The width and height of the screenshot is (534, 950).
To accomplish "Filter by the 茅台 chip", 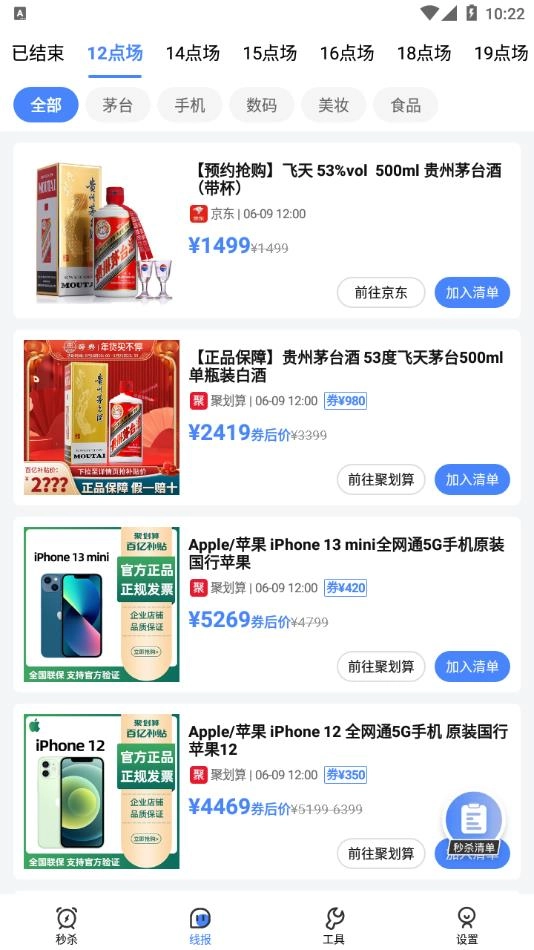I will [x=118, y=105].
